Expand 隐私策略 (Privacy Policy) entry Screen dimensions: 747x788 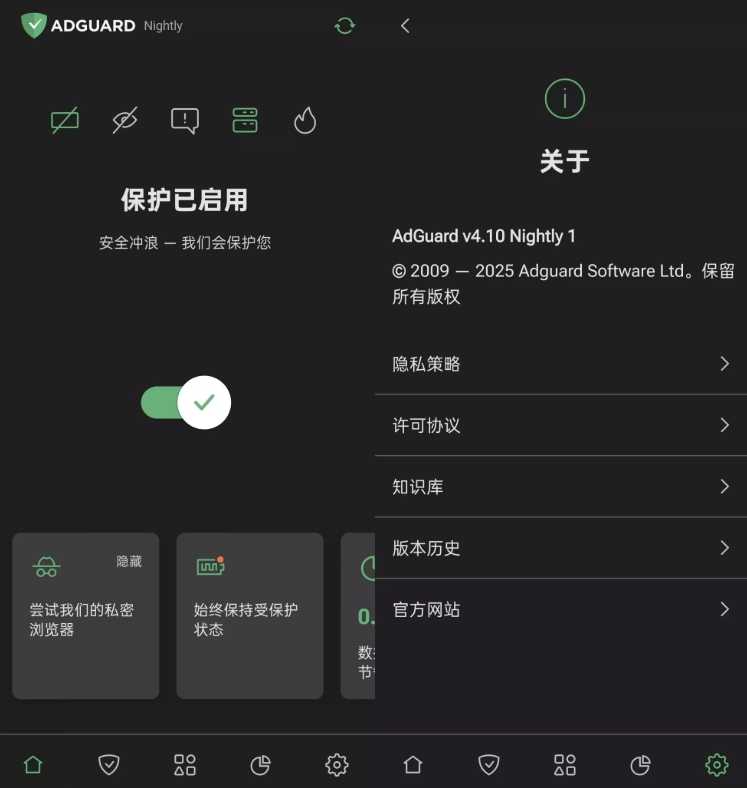coord(560,364)
